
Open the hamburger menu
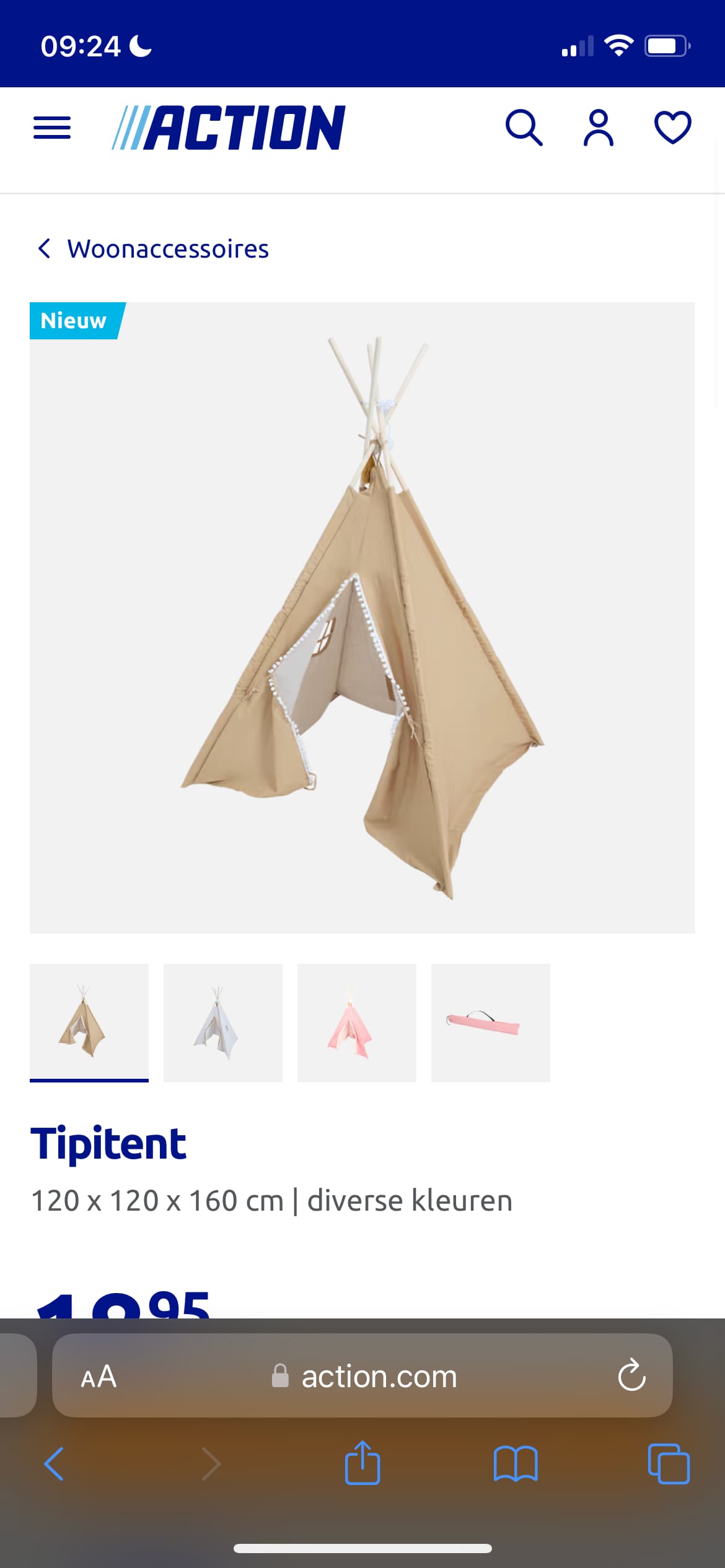tap(52, 128)
